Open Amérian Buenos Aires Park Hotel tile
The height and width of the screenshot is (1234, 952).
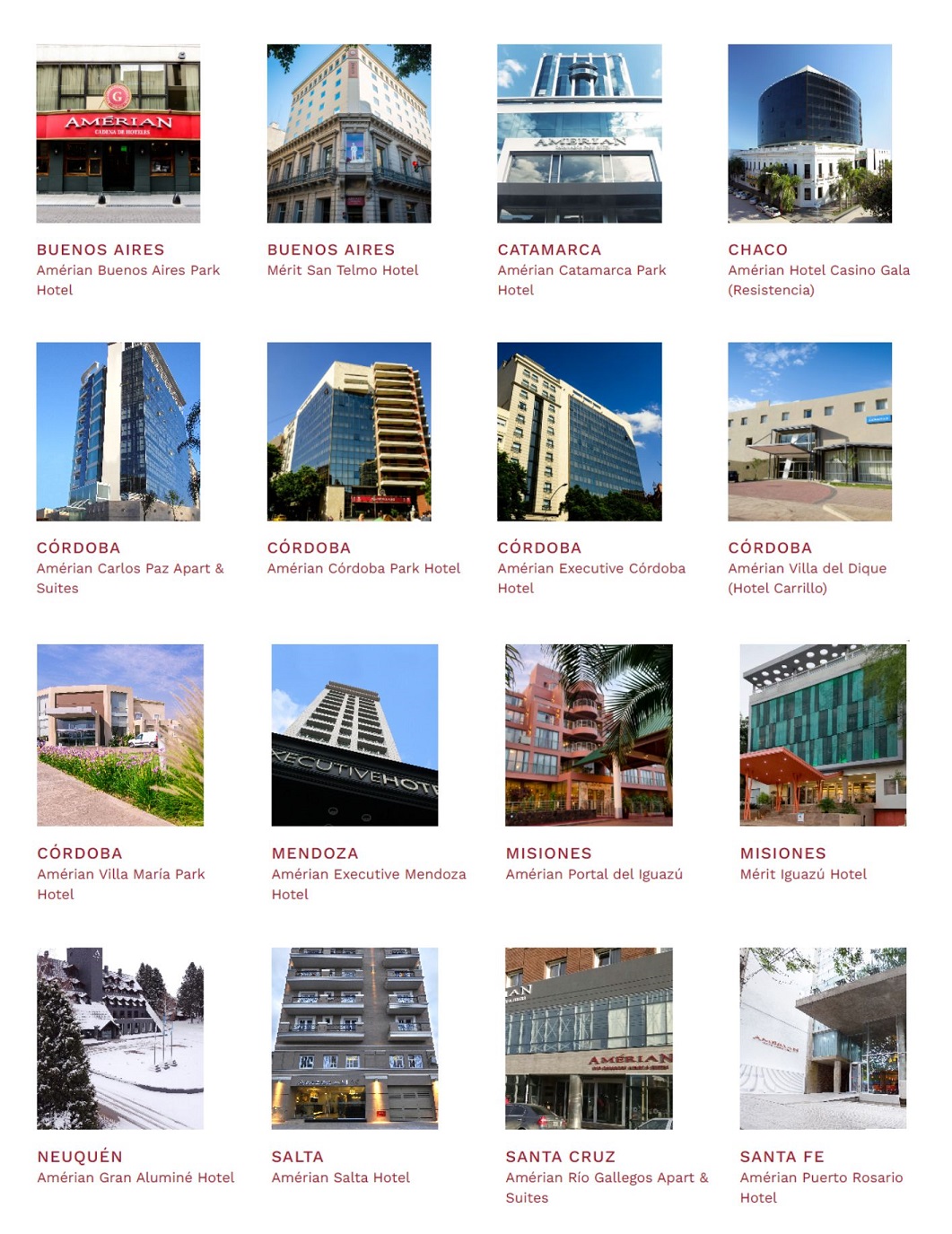point(118,134)
